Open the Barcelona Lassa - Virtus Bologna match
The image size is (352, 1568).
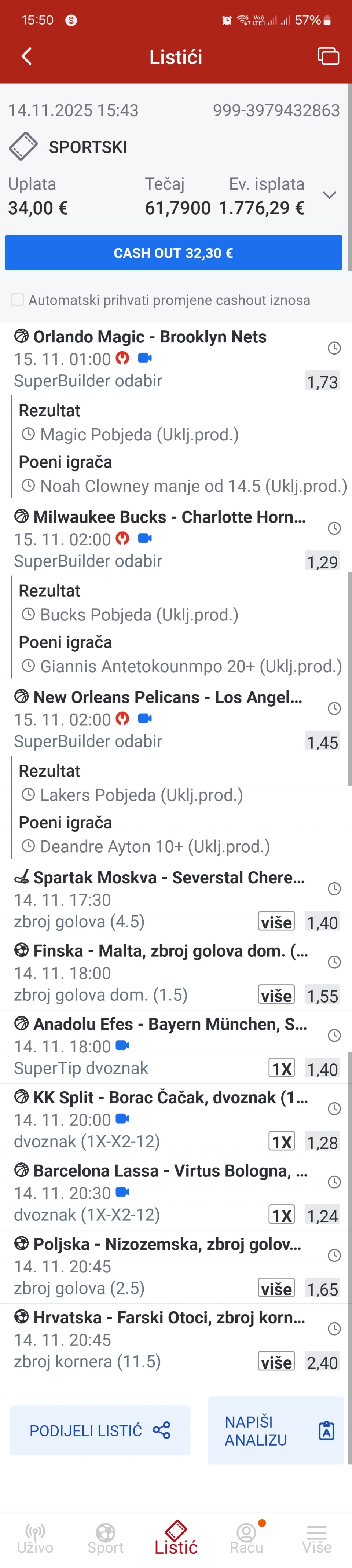point(170,1171)
